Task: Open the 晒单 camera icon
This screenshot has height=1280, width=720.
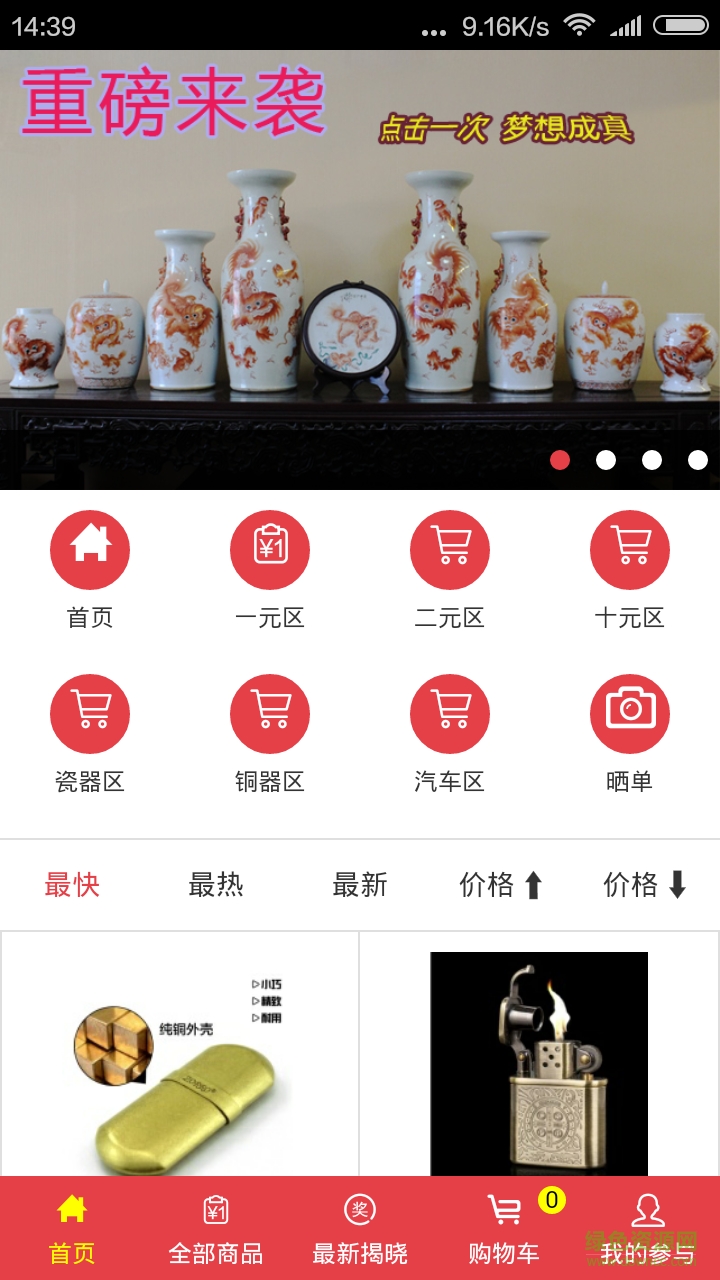Action: pyautogui.click(x=630, y=713)
